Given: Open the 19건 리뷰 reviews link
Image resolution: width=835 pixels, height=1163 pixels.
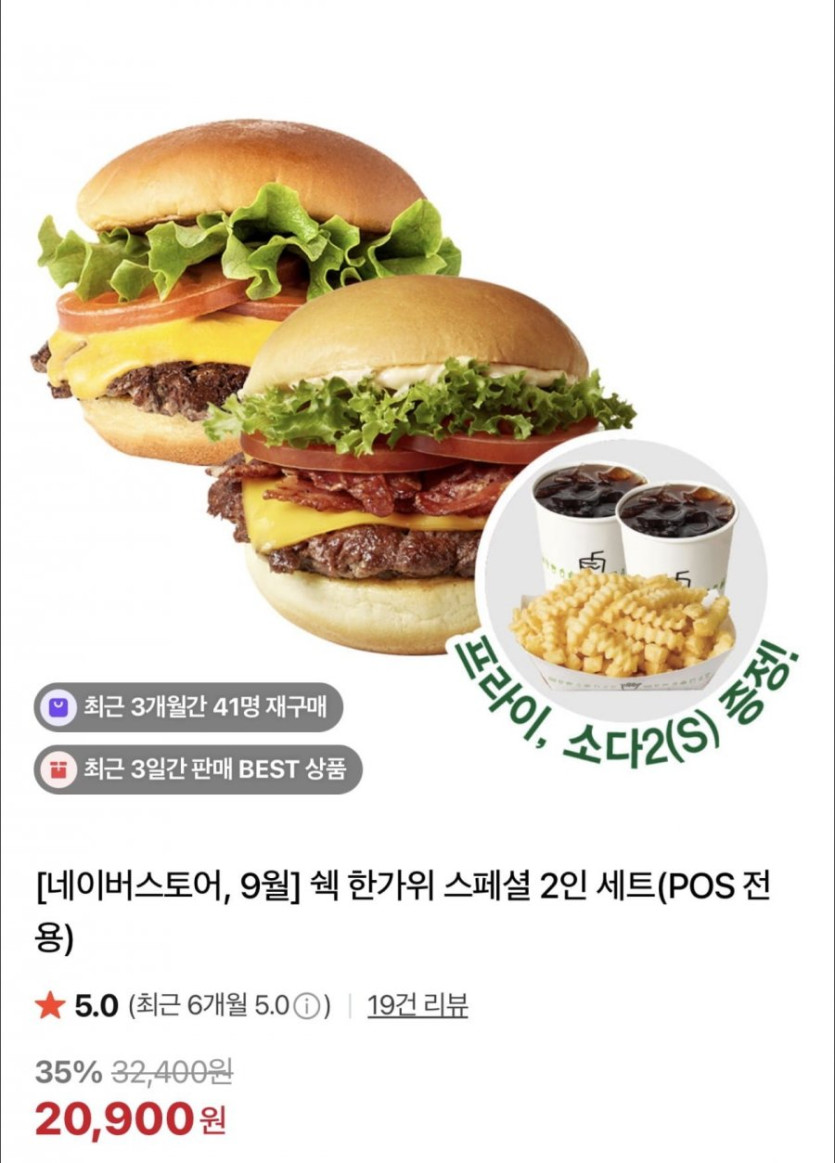Looking at the screenshot, I should point(417,1005).
